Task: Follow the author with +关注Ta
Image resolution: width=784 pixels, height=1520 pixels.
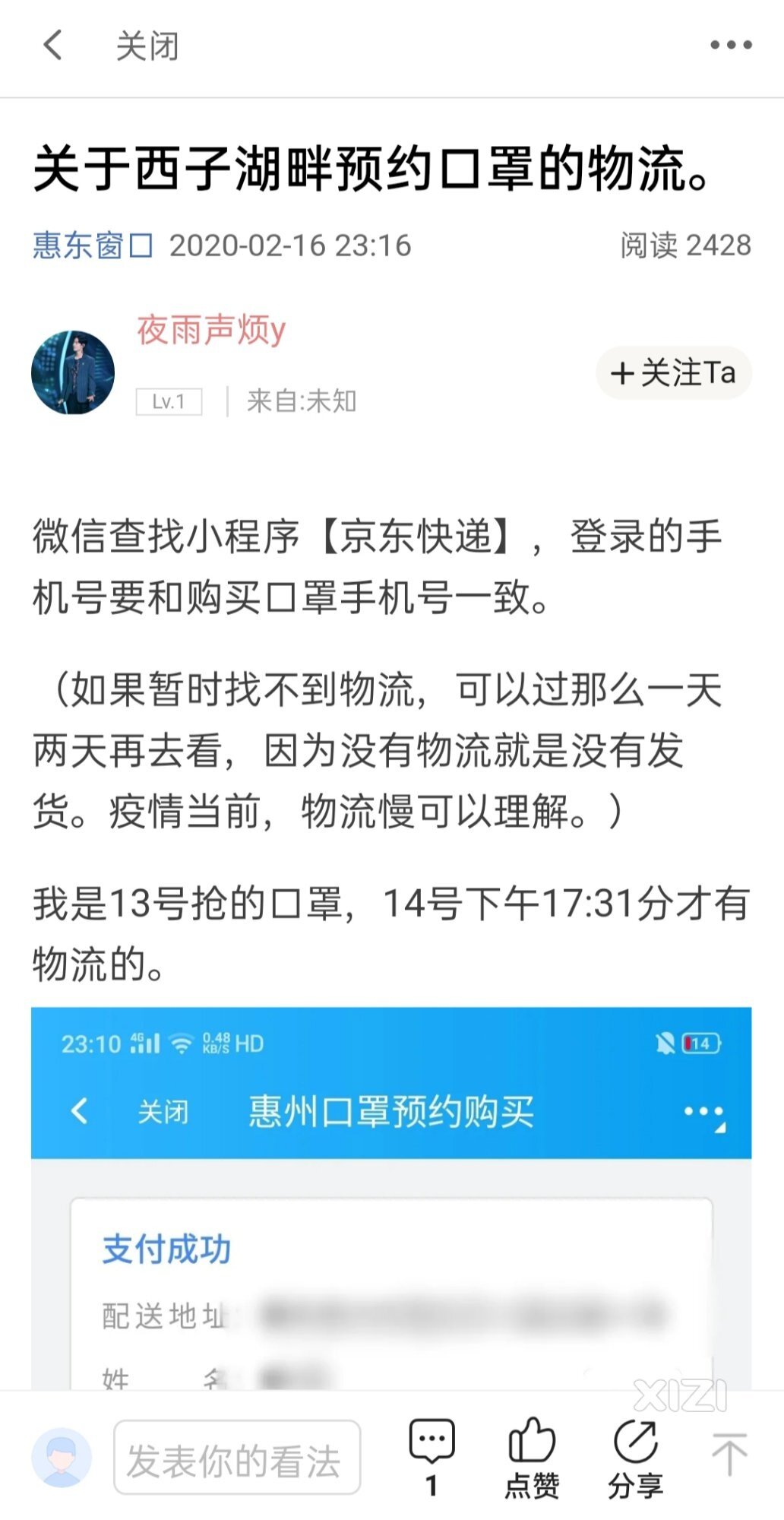Action: pos(674,373)
